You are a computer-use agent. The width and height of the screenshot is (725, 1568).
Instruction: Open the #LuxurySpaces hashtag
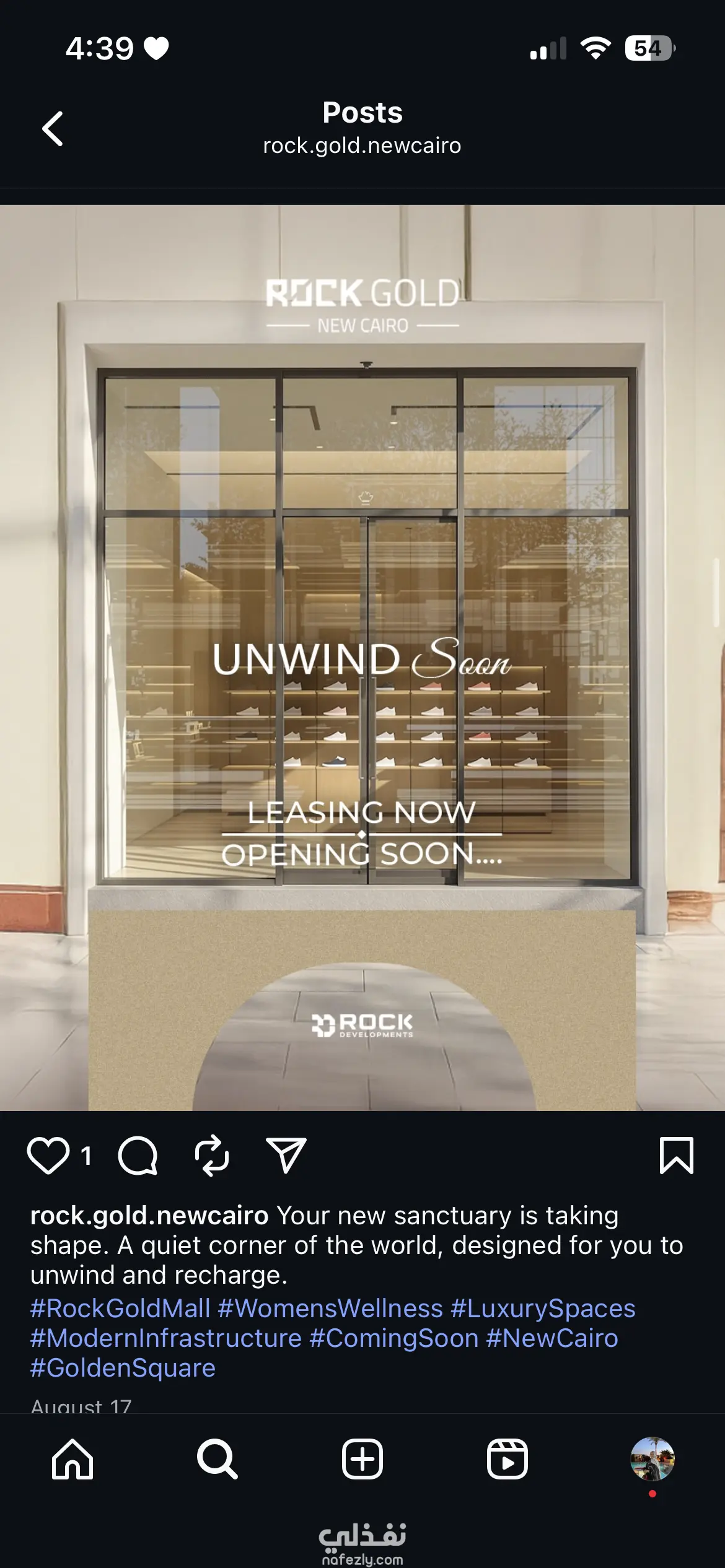click(x=543, y=1309)
